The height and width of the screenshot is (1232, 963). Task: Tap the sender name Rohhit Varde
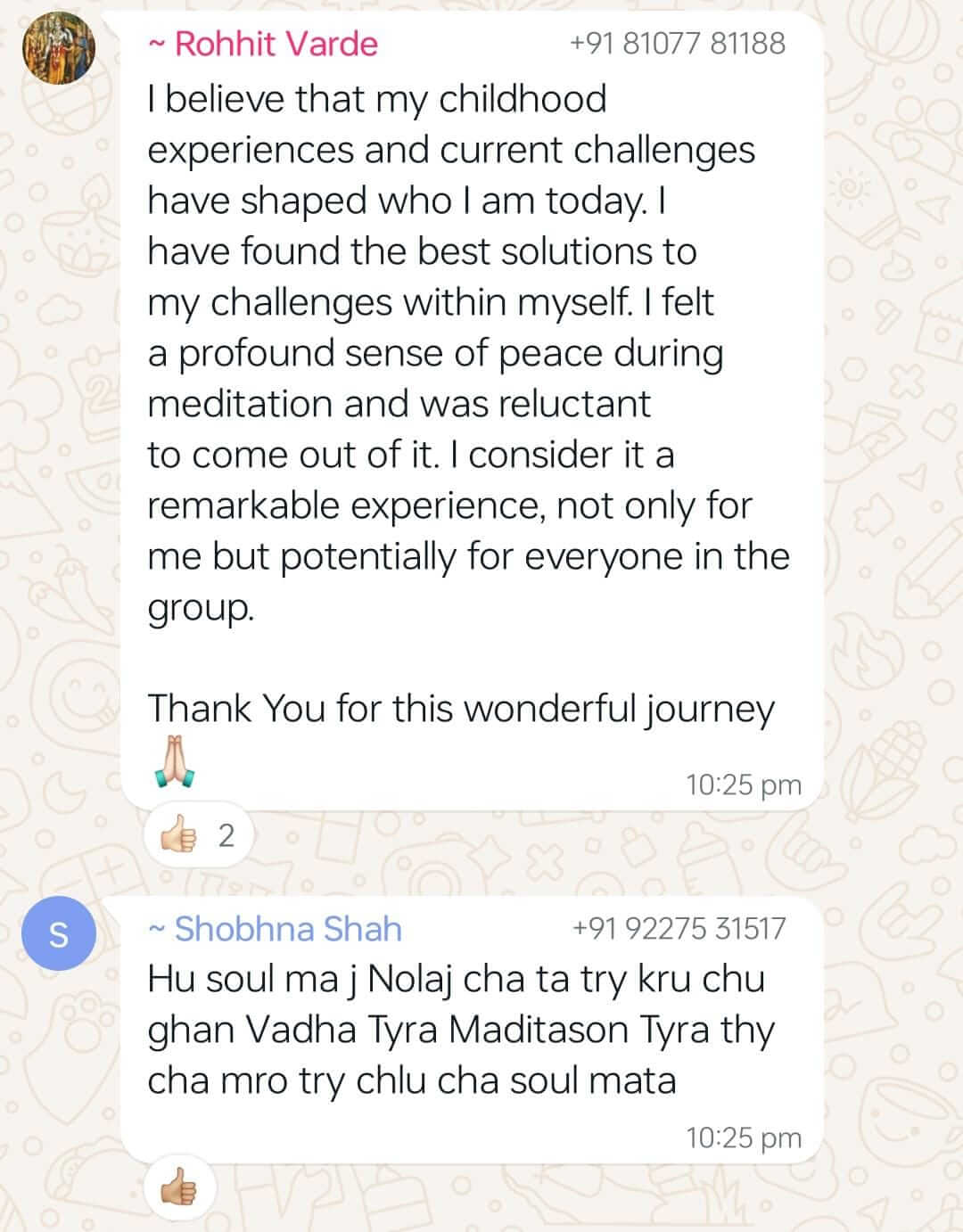coord(275,44)
